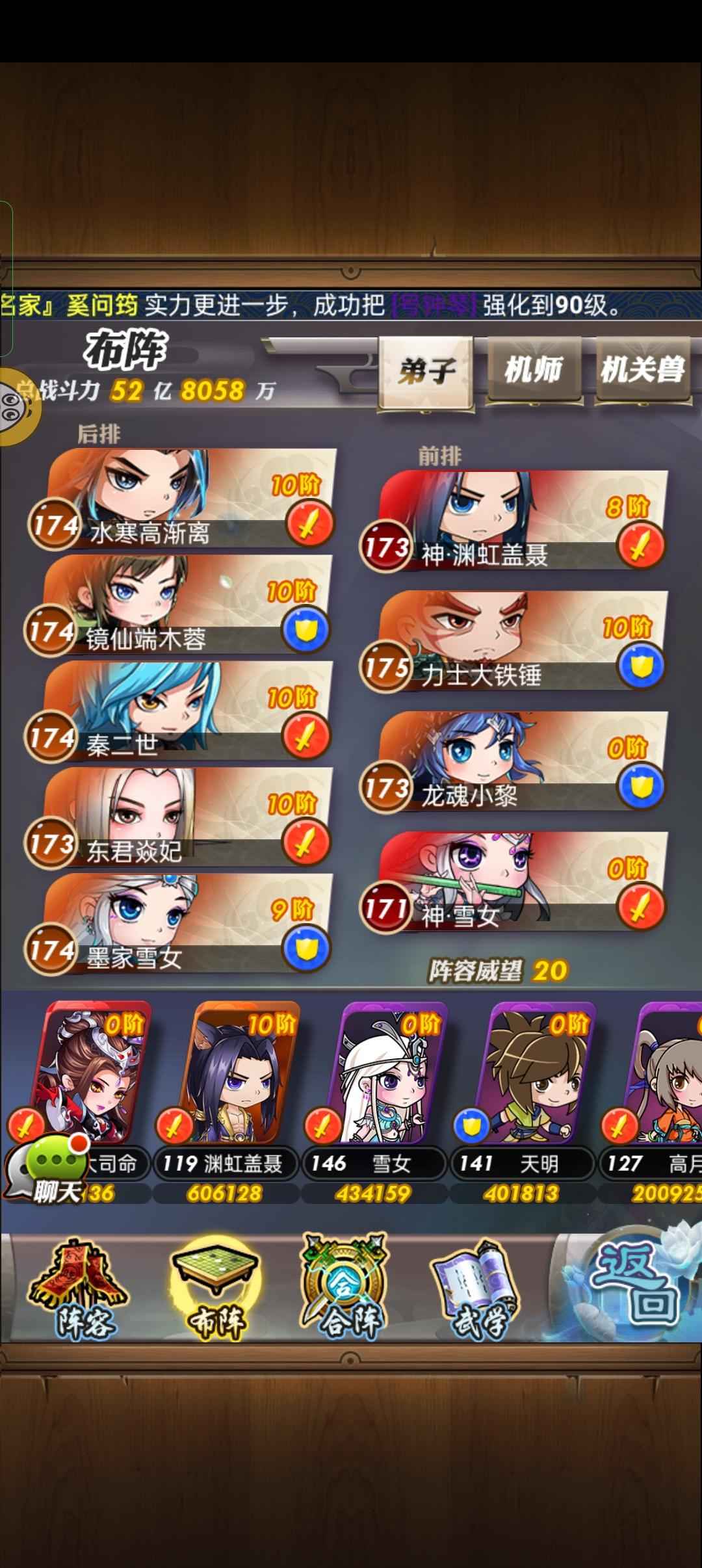Switch to the 弟子 tab
Screen dimensions: 702x1568
click(x=426, y=372)
